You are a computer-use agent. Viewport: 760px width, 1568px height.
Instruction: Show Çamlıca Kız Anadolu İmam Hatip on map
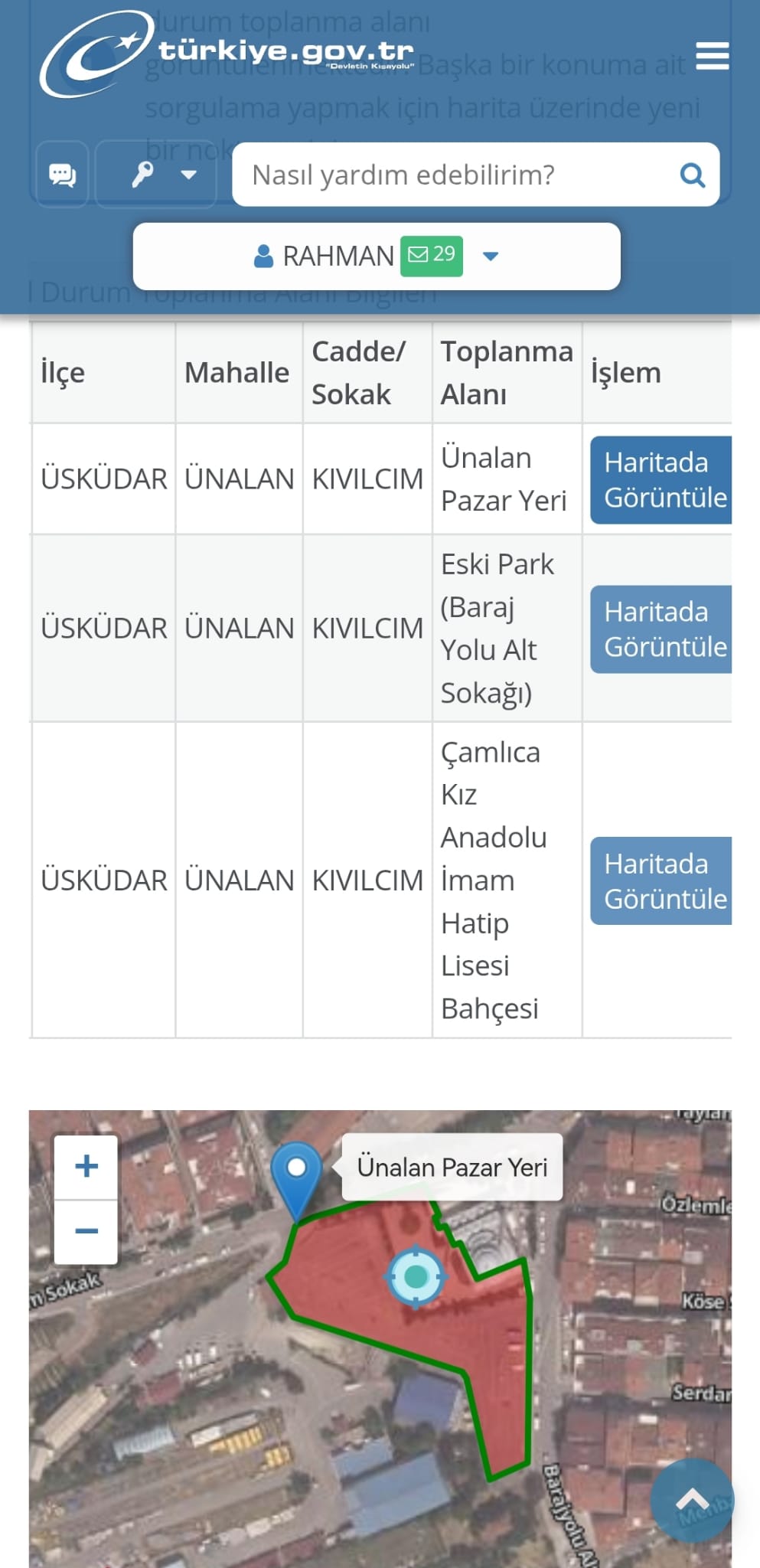(661, 880)
